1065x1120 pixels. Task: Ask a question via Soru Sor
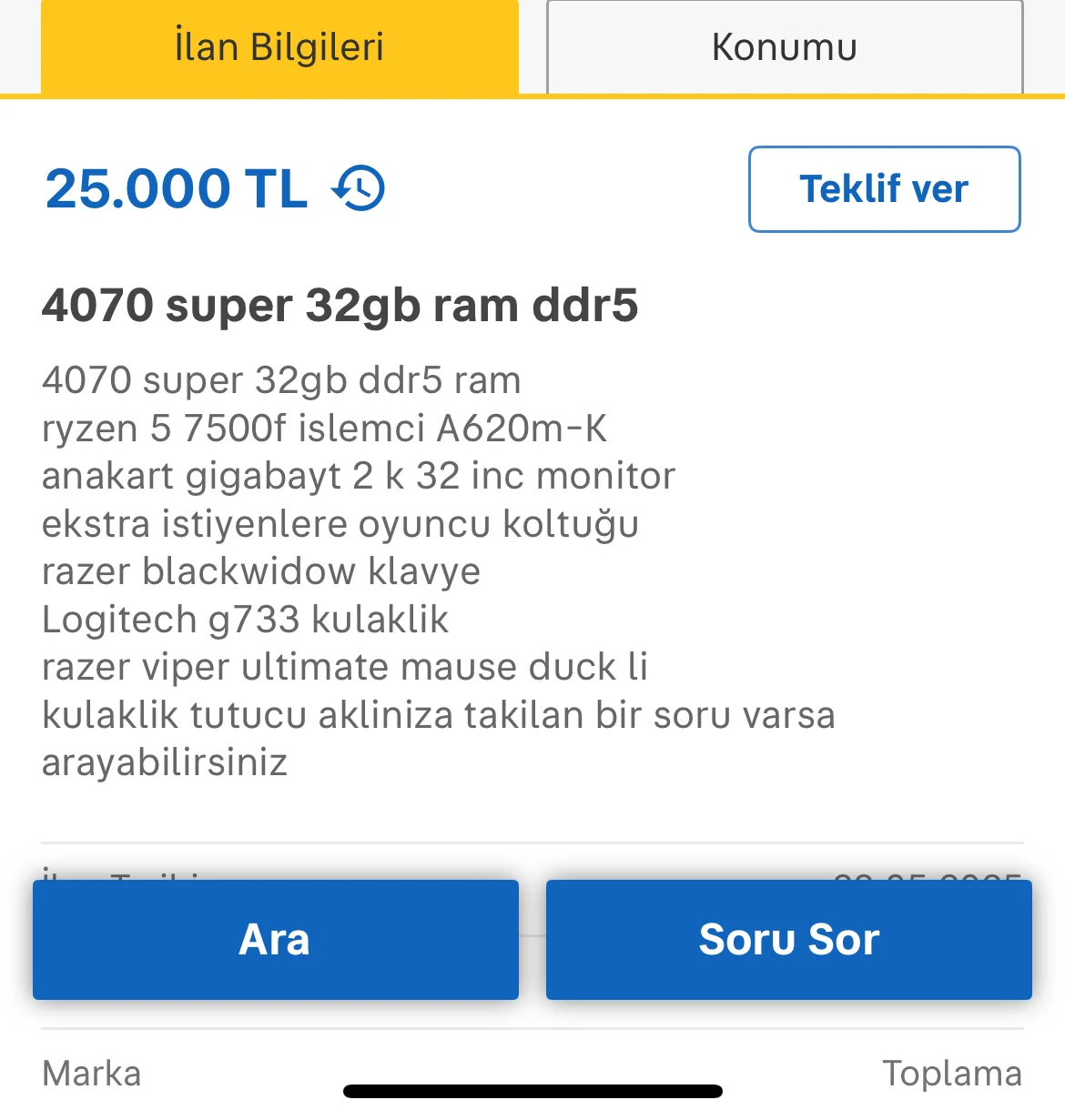click(788, 939)
